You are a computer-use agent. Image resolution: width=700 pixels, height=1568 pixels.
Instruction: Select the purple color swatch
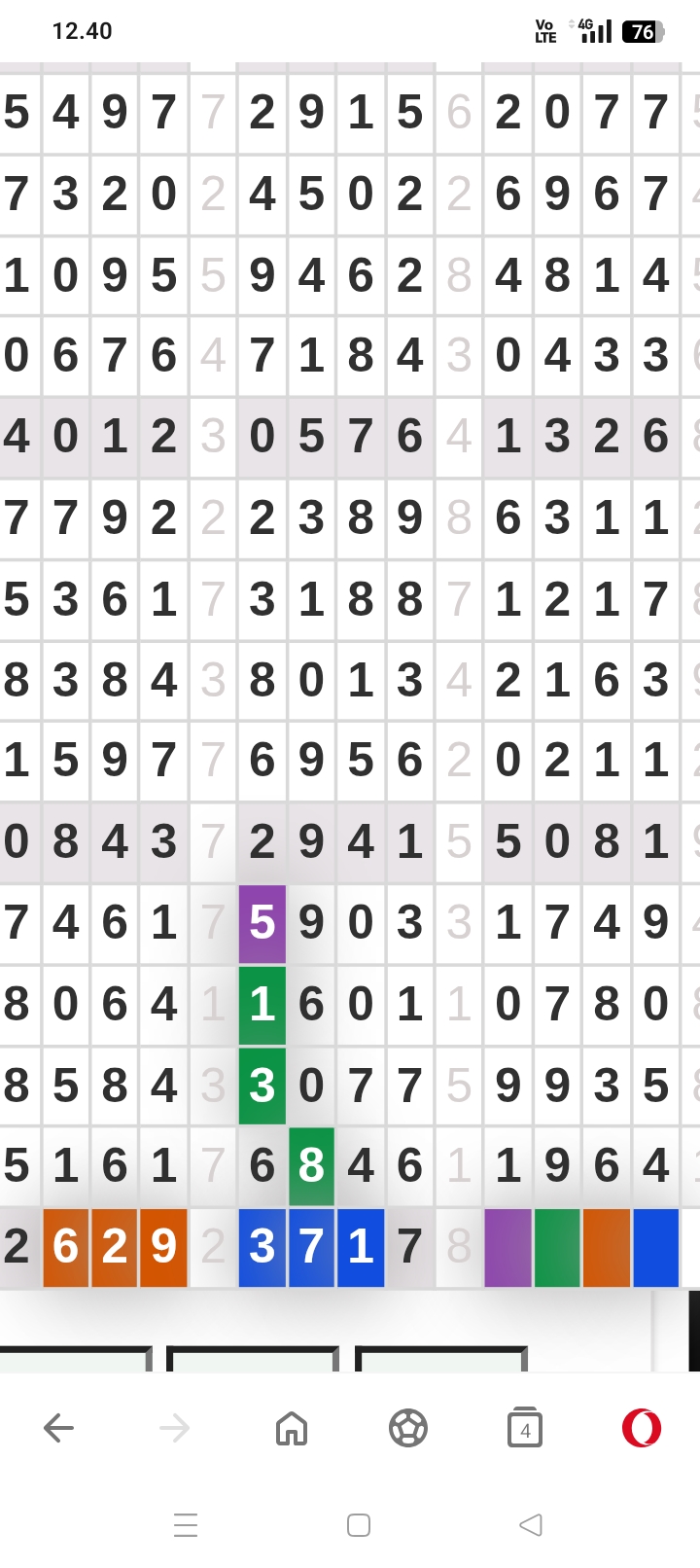508,1247
